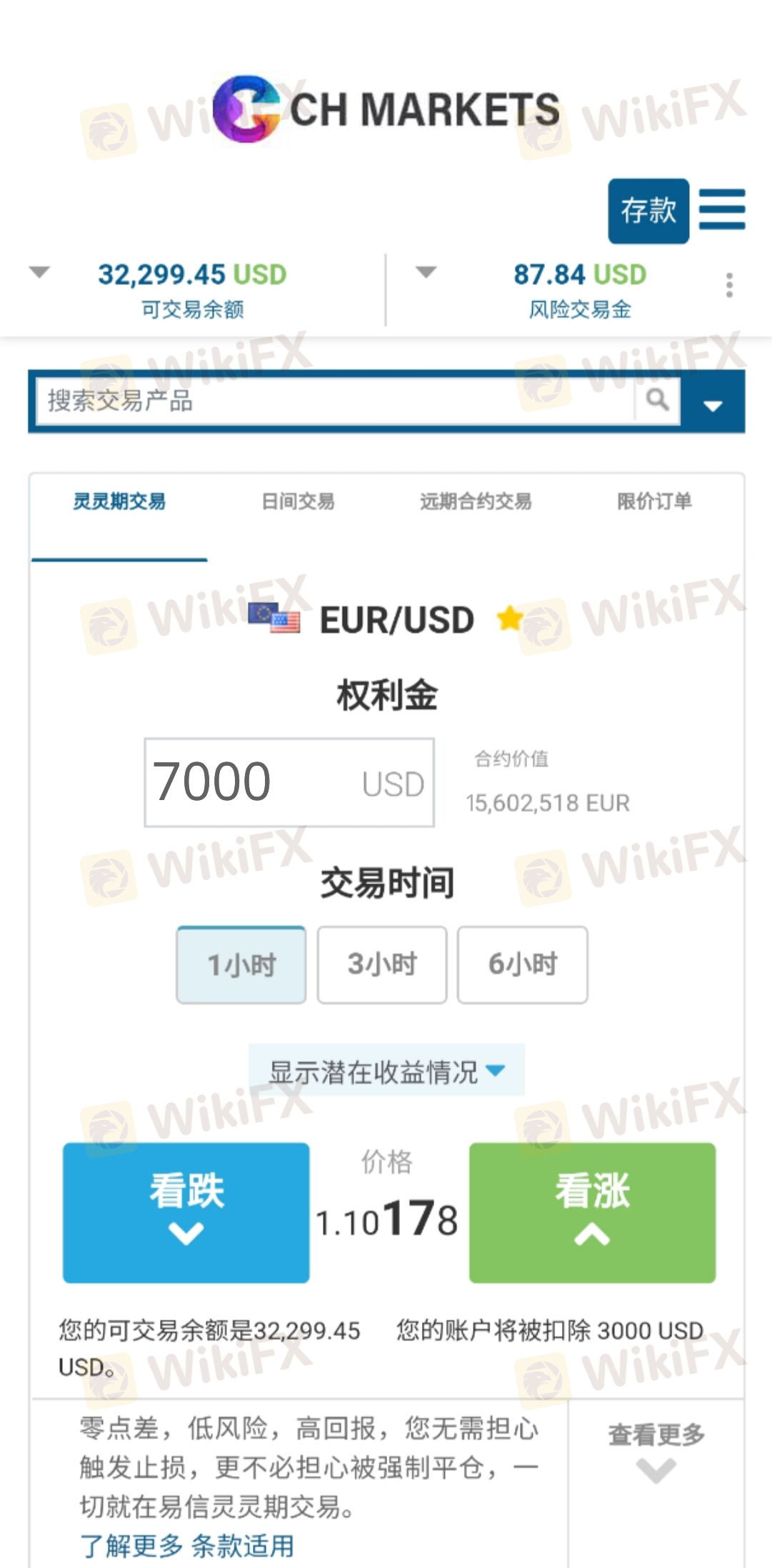This screenshot has height=1568, width=772.
Task: Open the three-dot overflow menu
Action: 729,285
